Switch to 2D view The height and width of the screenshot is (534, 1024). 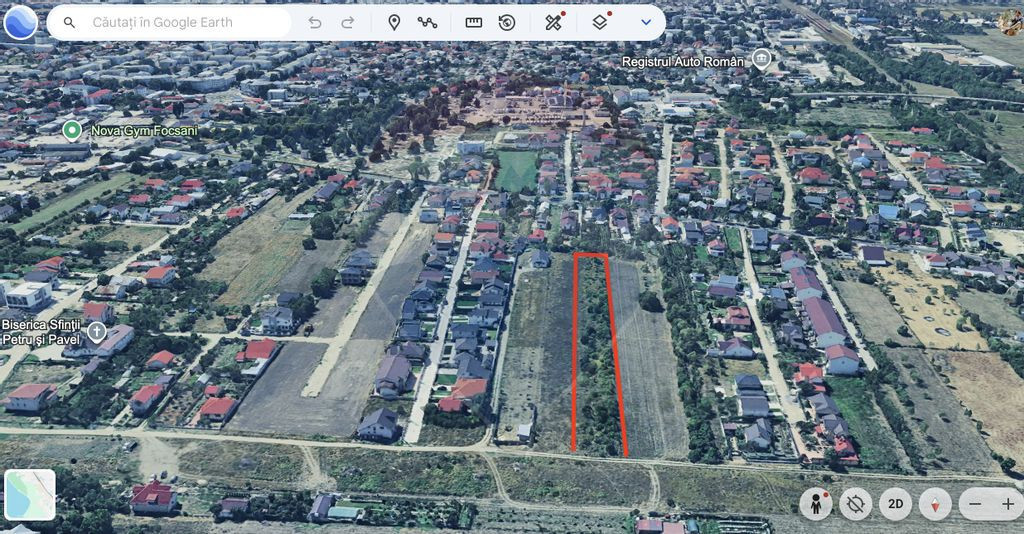pos(895,504)
